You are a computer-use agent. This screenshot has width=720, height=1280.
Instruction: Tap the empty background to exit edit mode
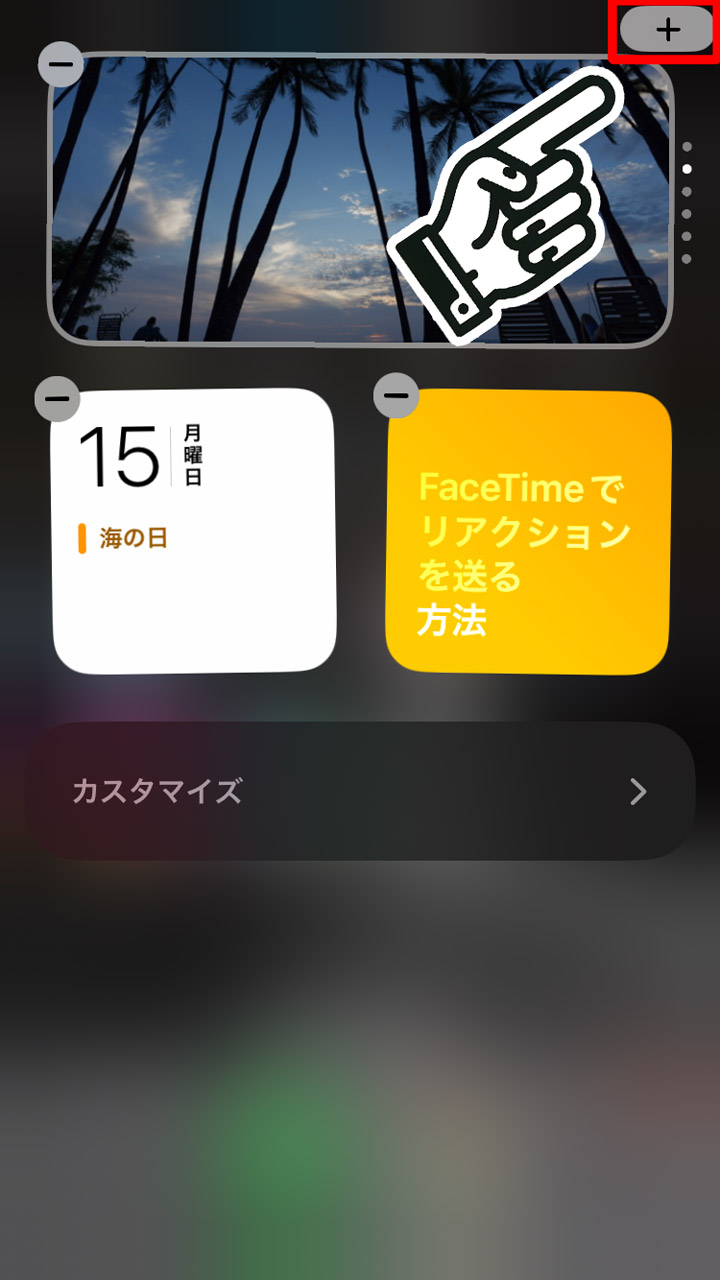360,1050
